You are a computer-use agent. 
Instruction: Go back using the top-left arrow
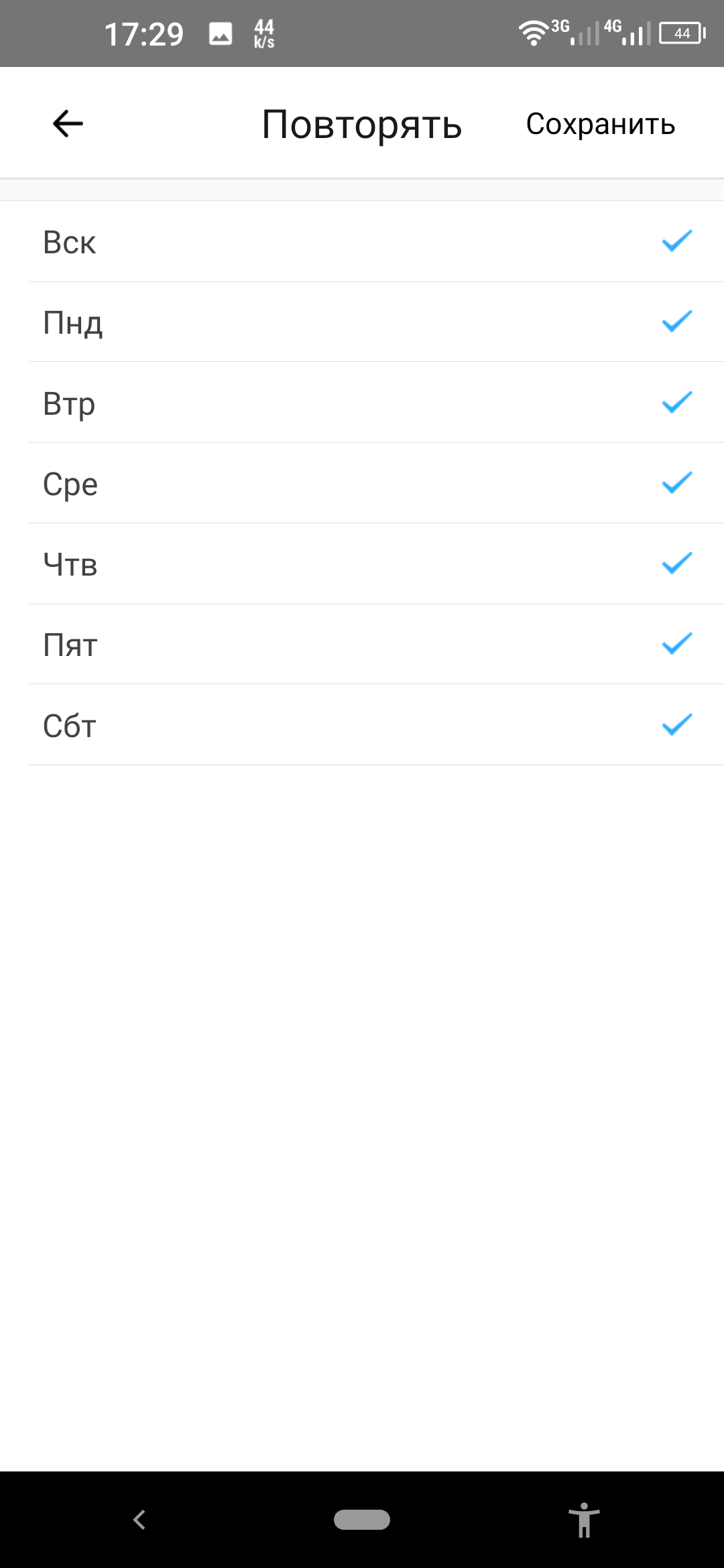click(68, 124)
